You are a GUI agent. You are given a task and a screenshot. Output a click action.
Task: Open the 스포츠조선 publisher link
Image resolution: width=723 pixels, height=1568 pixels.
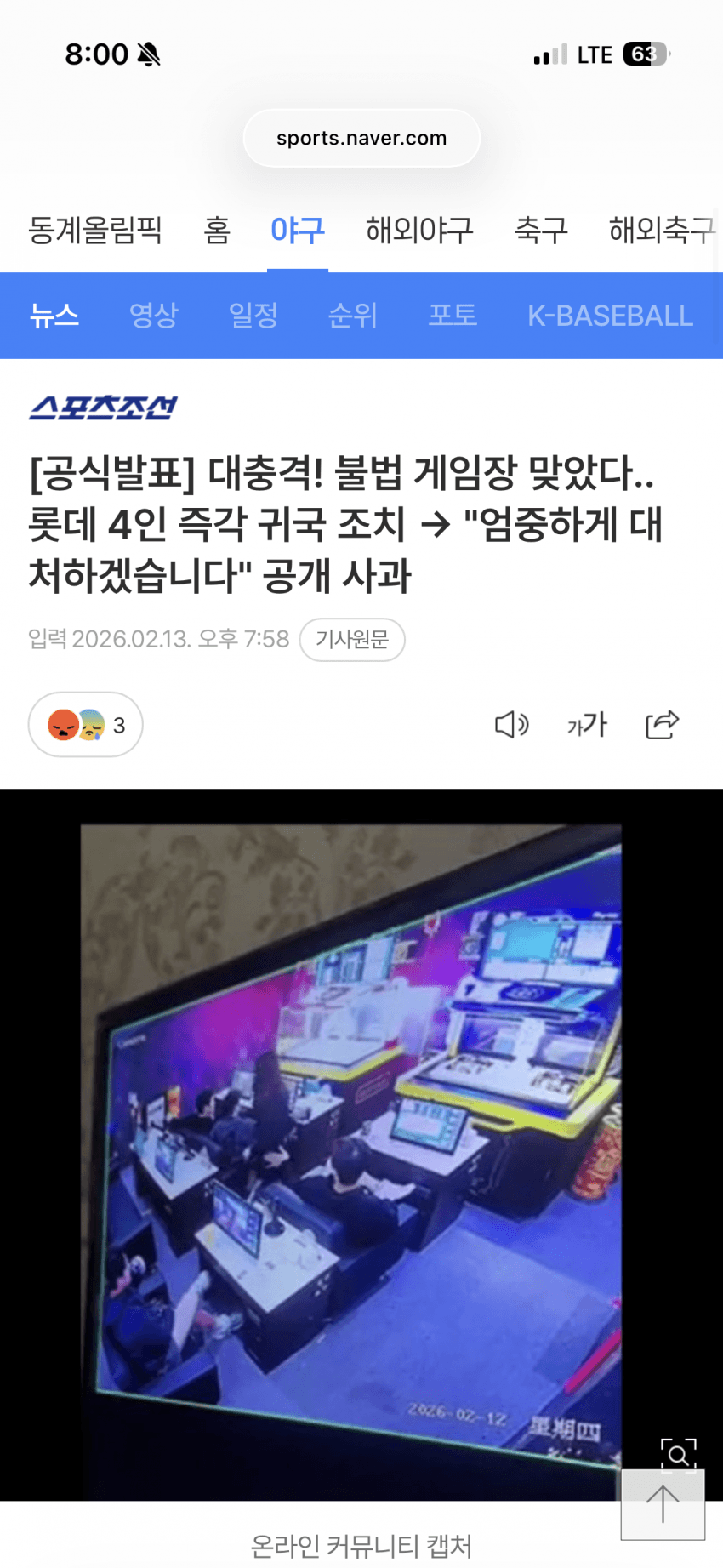click(103, 408)
